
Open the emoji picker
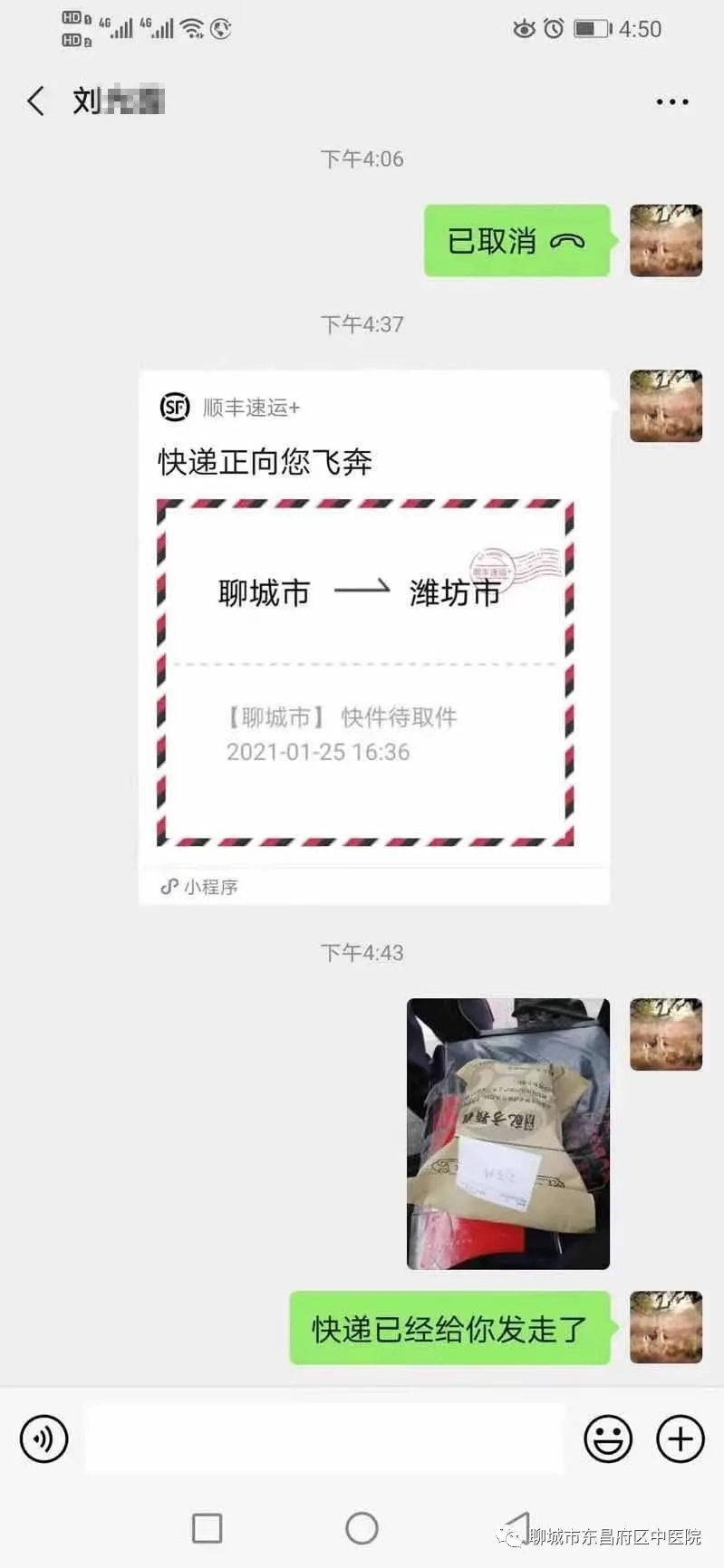(607, 1438)
